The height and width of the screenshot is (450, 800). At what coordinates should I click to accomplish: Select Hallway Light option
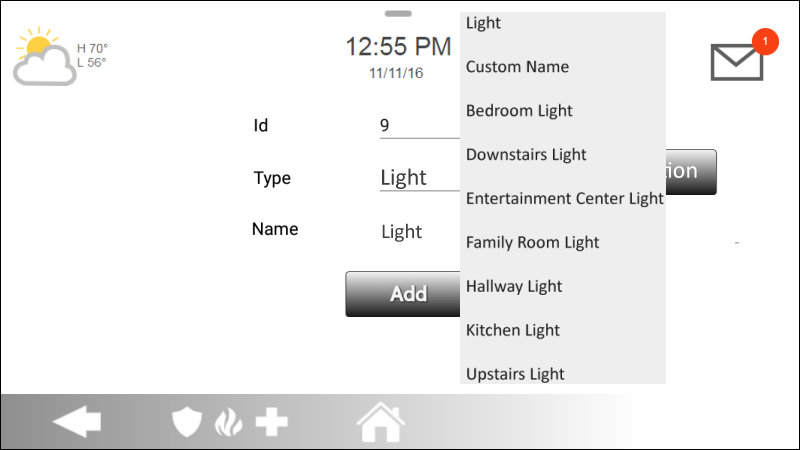click(514, 286)
